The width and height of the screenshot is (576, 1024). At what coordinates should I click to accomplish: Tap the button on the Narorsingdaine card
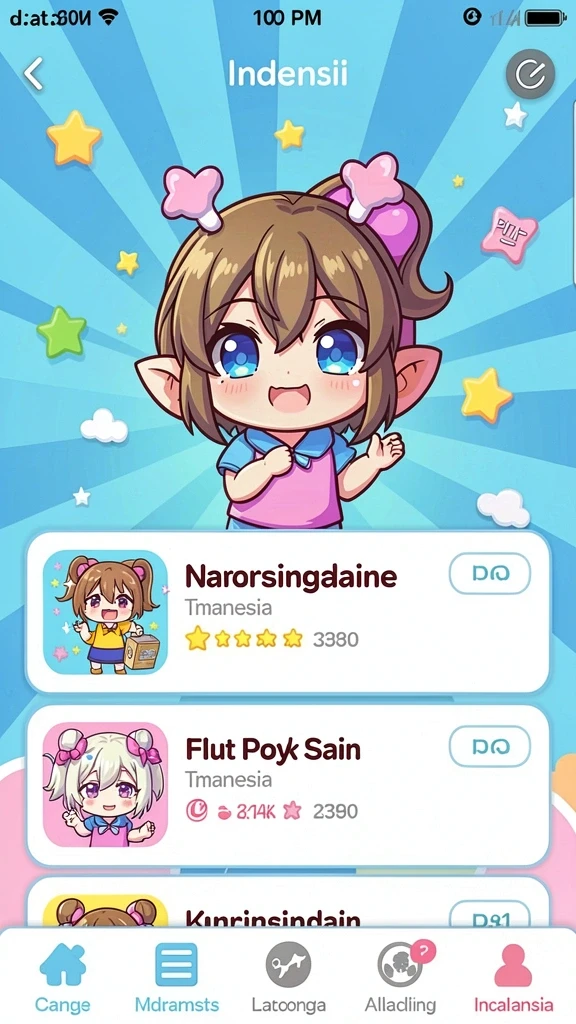tap(490, 574)
